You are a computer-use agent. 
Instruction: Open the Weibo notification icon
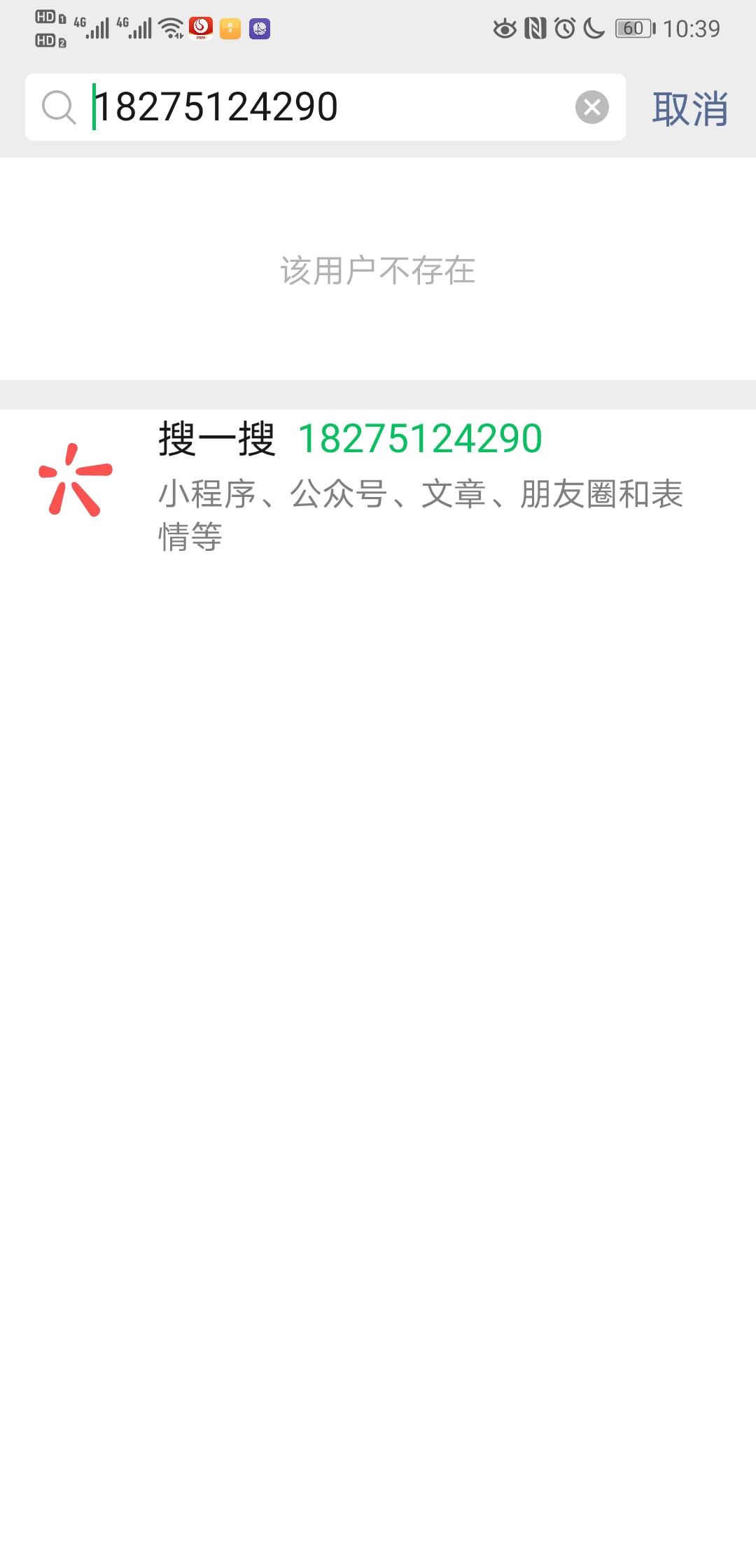[200, 29]
